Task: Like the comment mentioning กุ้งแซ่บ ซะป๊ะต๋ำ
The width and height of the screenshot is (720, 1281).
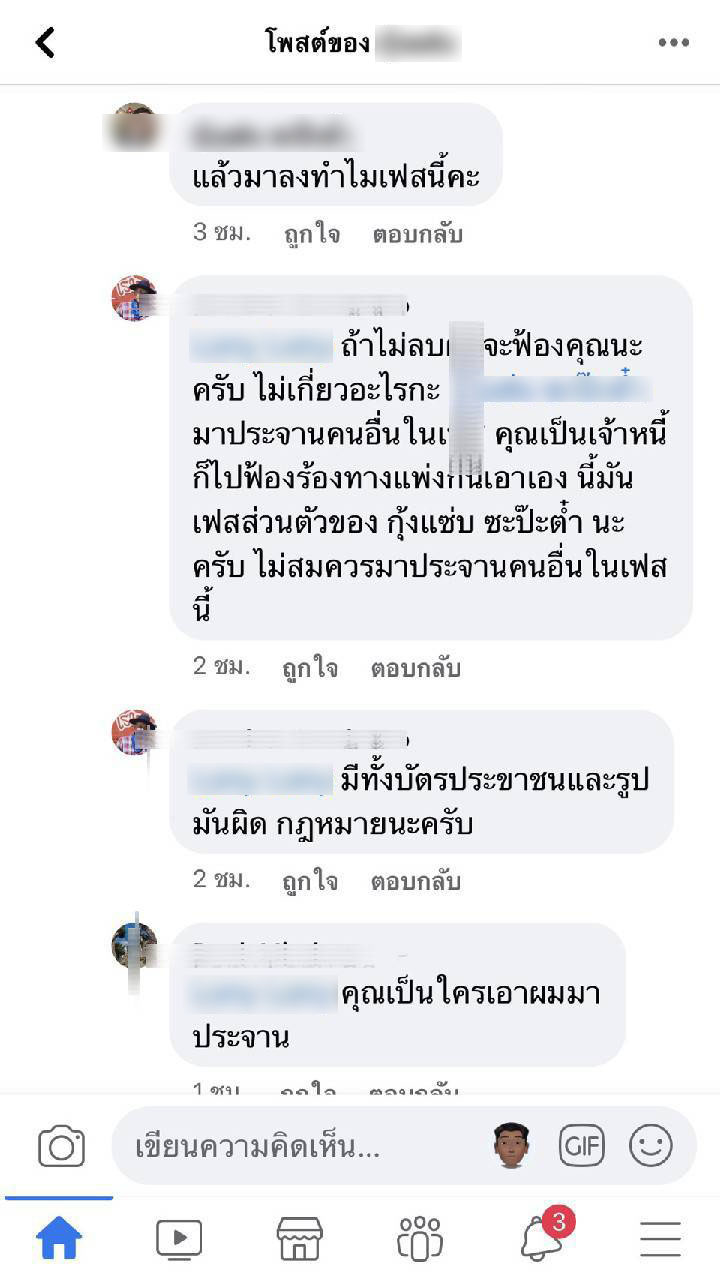Action: point(310,667)
